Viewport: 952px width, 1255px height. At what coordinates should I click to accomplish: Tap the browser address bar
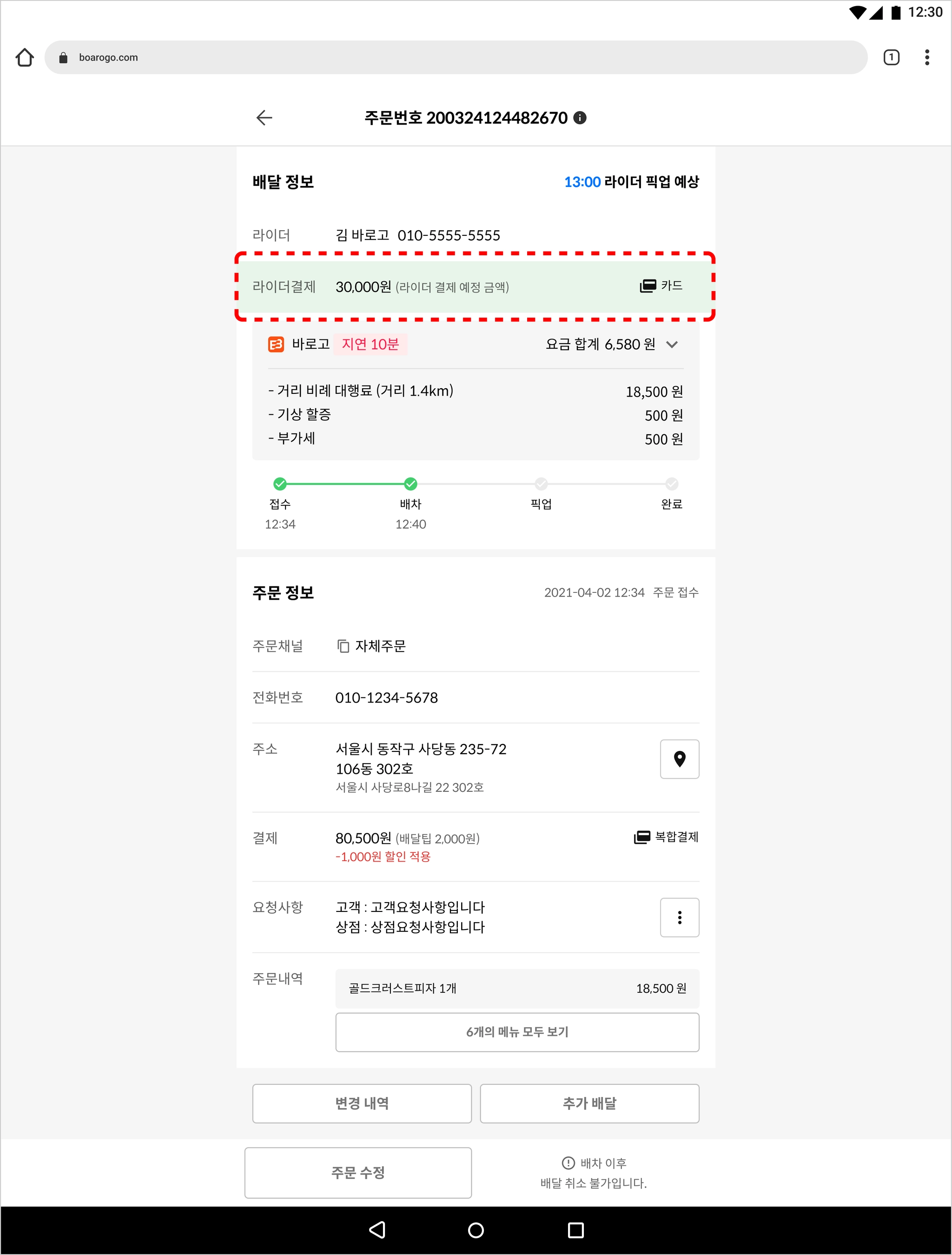pos(454,57)
